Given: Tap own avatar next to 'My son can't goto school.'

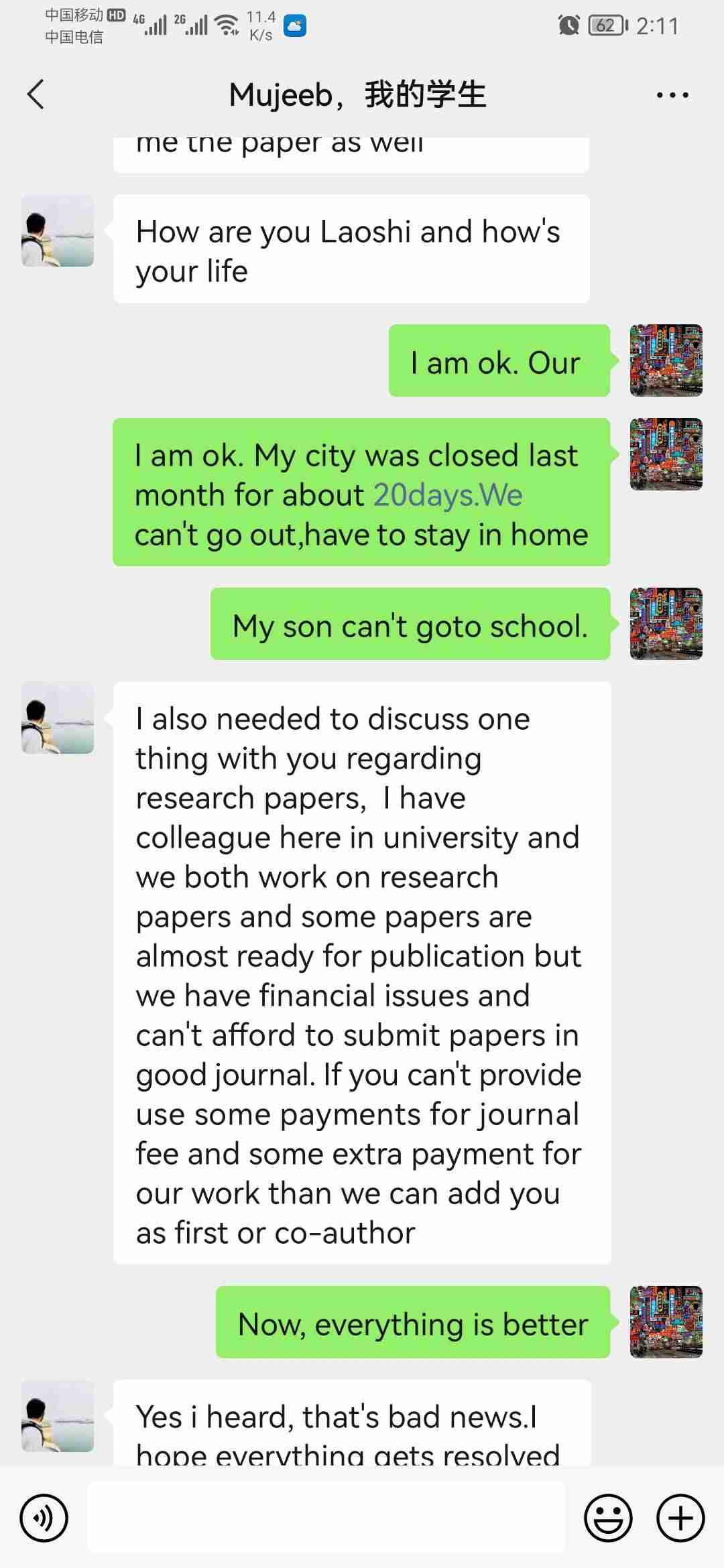Looking at the screenshot, I should pos(666,624).
